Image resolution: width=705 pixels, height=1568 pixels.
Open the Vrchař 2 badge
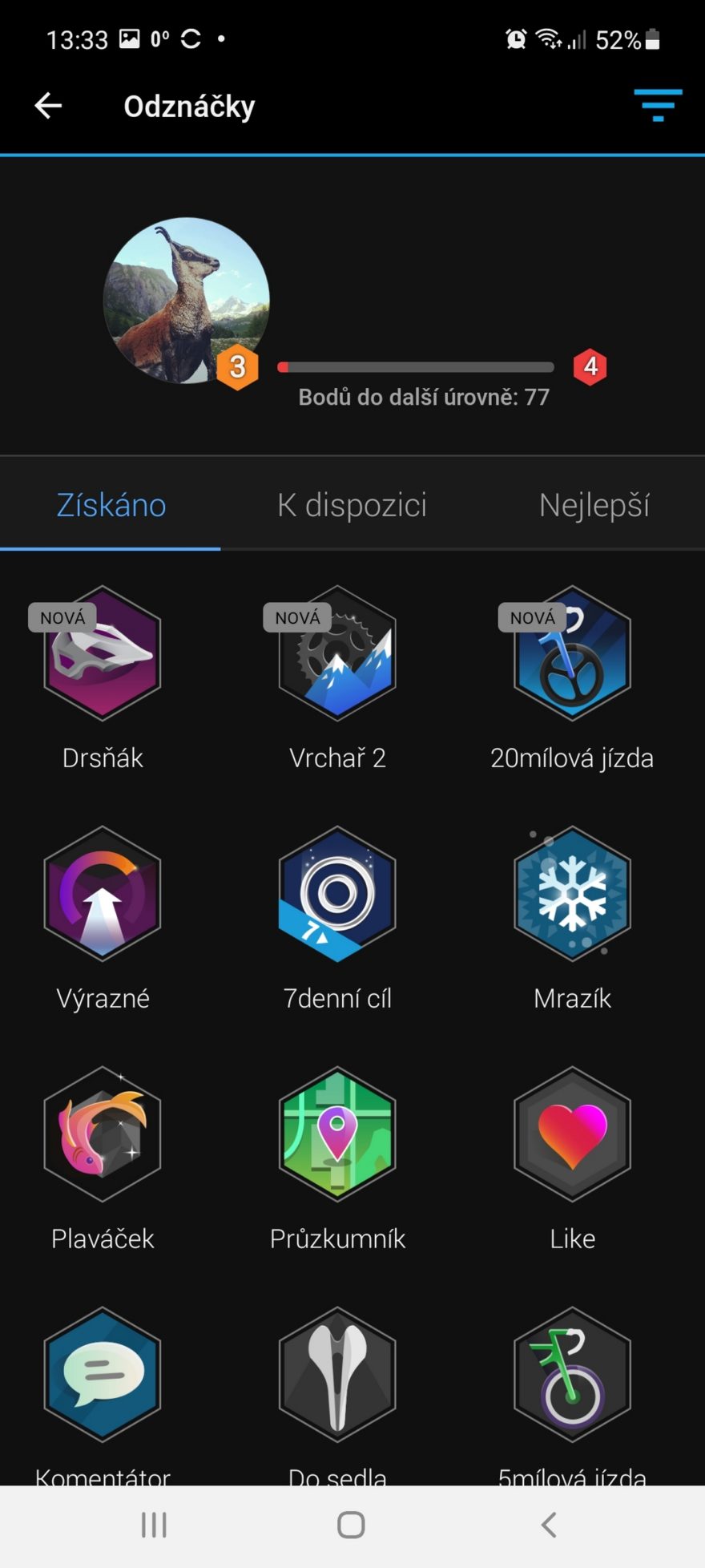(337, 653)
